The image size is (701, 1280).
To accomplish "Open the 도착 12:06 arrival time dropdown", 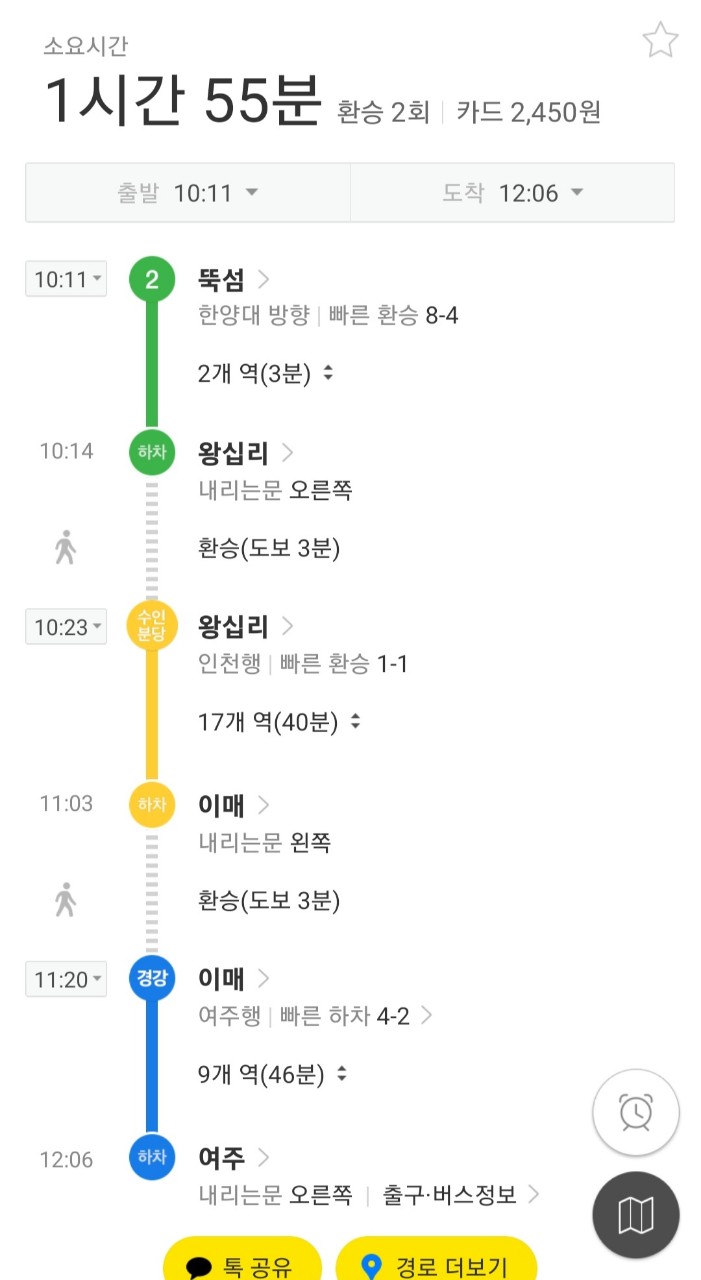I will pos(512,193).
